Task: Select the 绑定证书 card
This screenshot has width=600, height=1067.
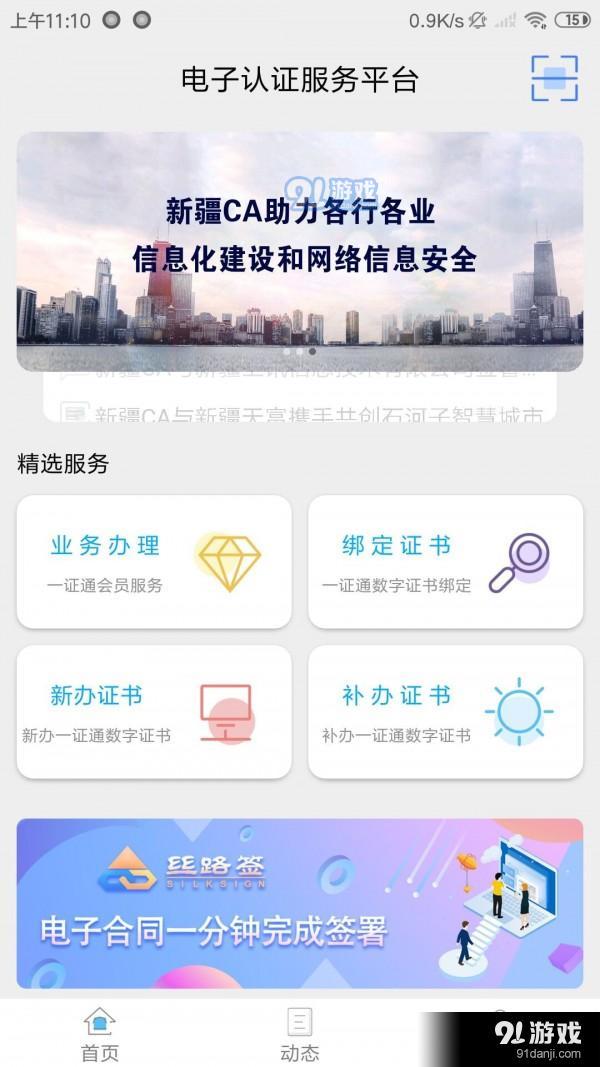Action: point(445,562)
